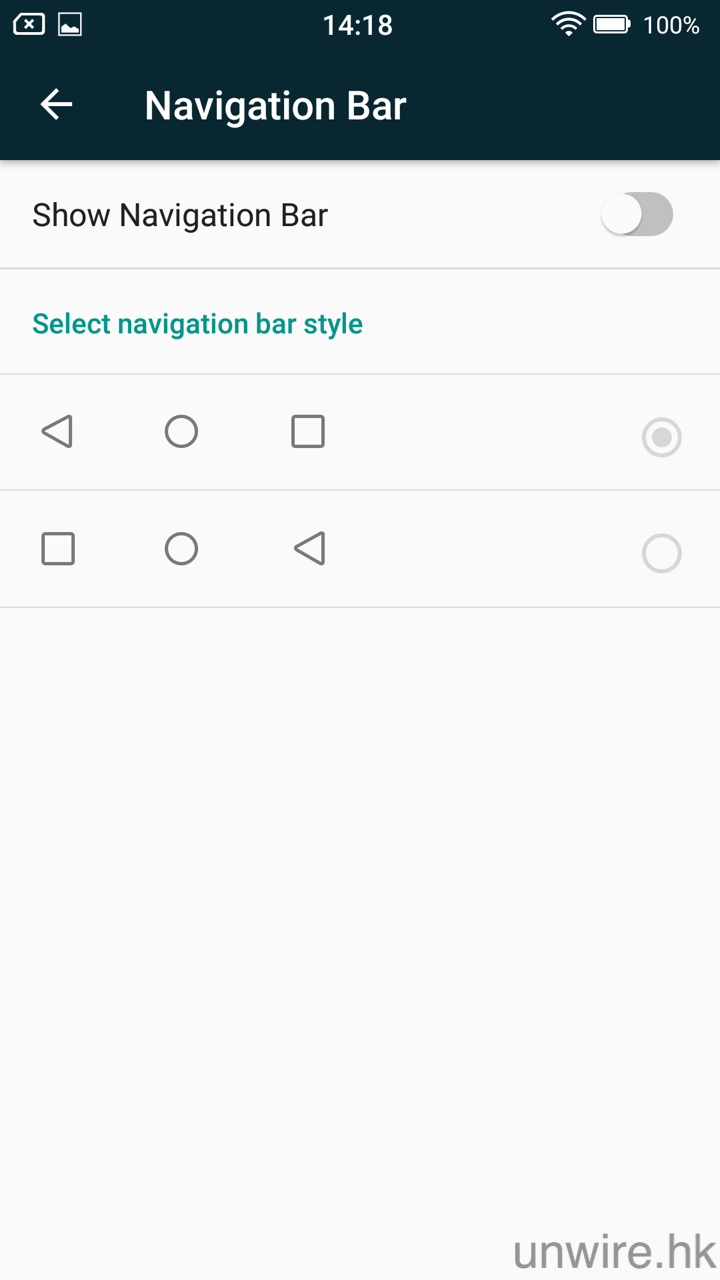Choose the recents-home-back navigation style
This screenshot has height=1280, width=720.
click(661, 553)
